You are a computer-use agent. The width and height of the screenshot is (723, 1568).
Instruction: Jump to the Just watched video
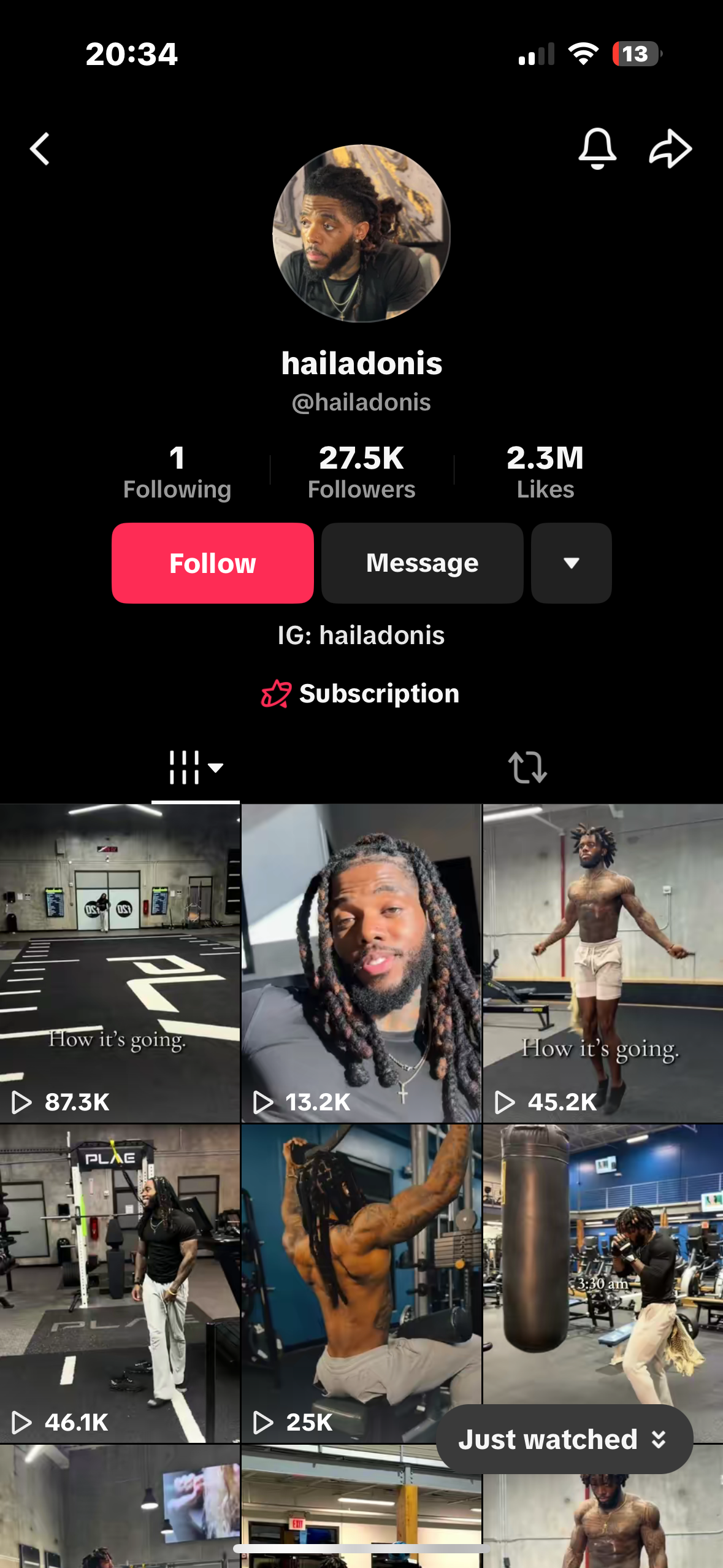[564, 1439]
